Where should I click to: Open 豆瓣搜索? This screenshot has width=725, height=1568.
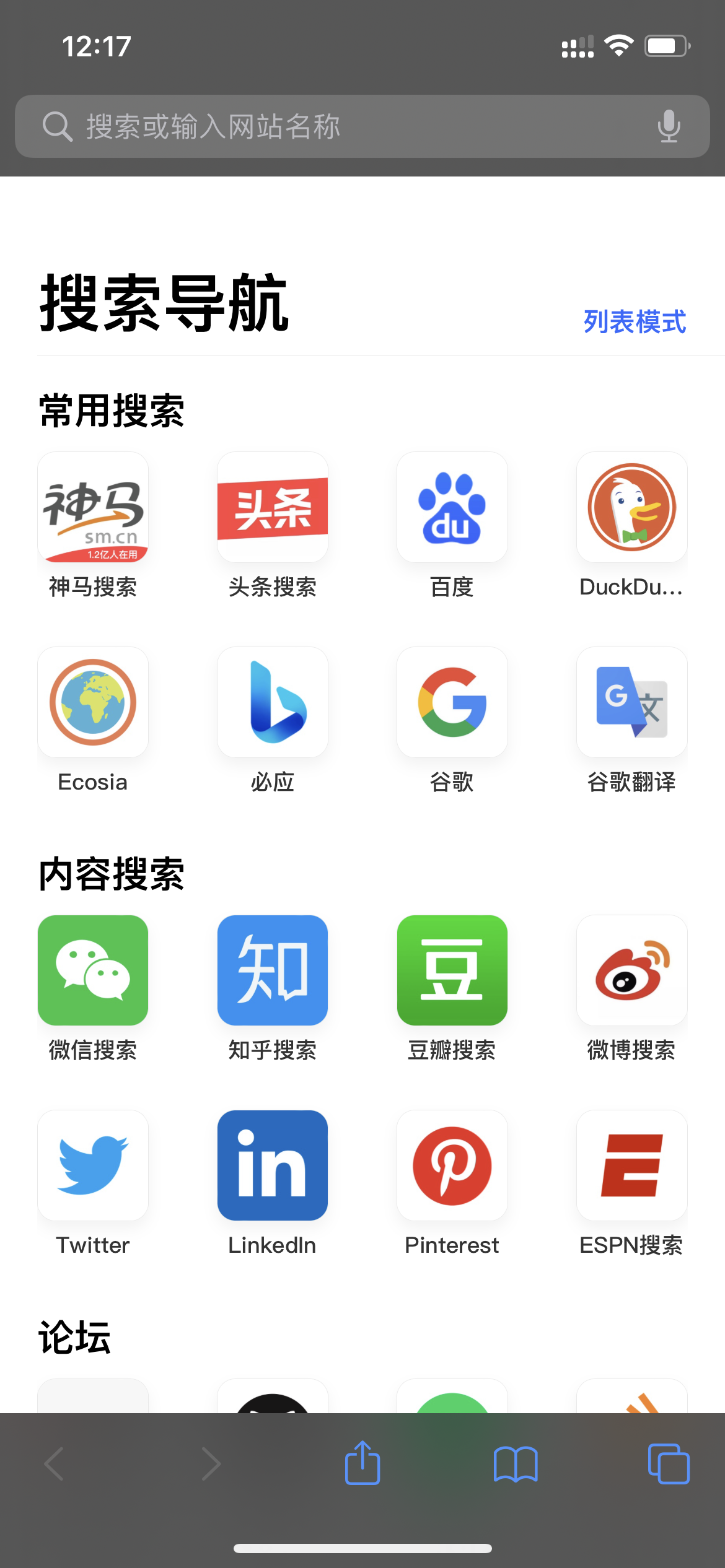click(452, 970)
